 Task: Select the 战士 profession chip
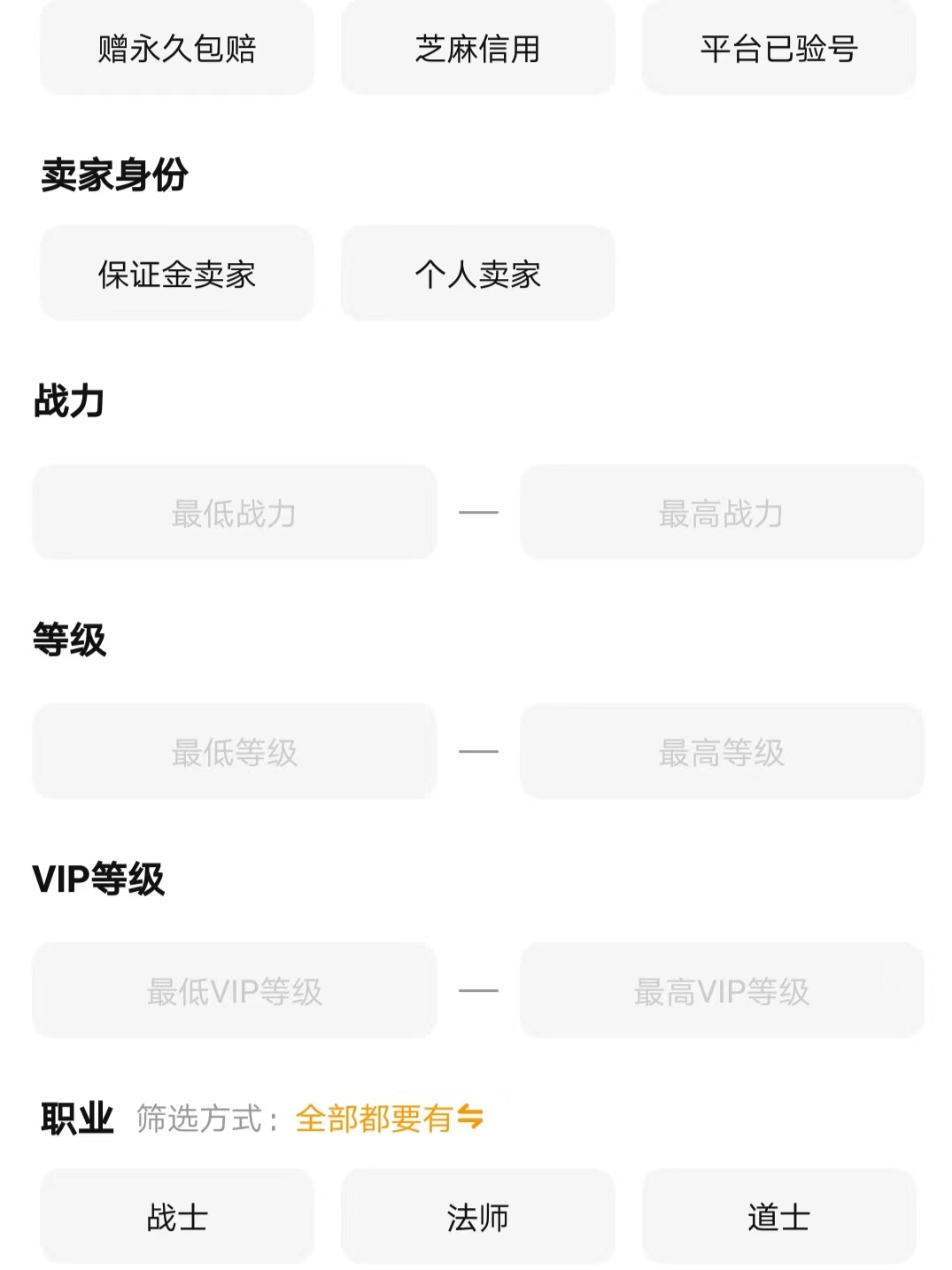click(x=177, y=1217)
